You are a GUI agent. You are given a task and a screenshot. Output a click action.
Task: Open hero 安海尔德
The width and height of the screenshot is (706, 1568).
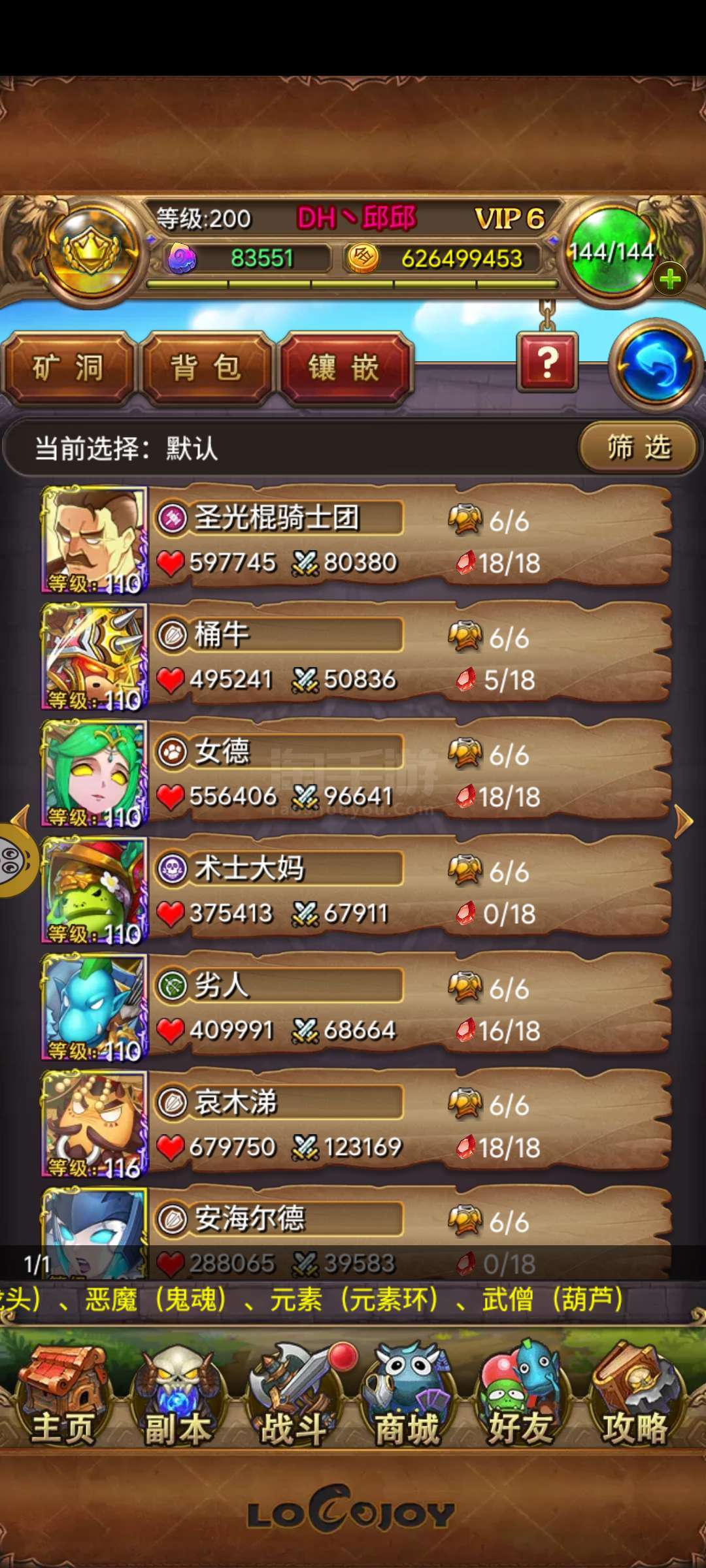point(356,1233)
